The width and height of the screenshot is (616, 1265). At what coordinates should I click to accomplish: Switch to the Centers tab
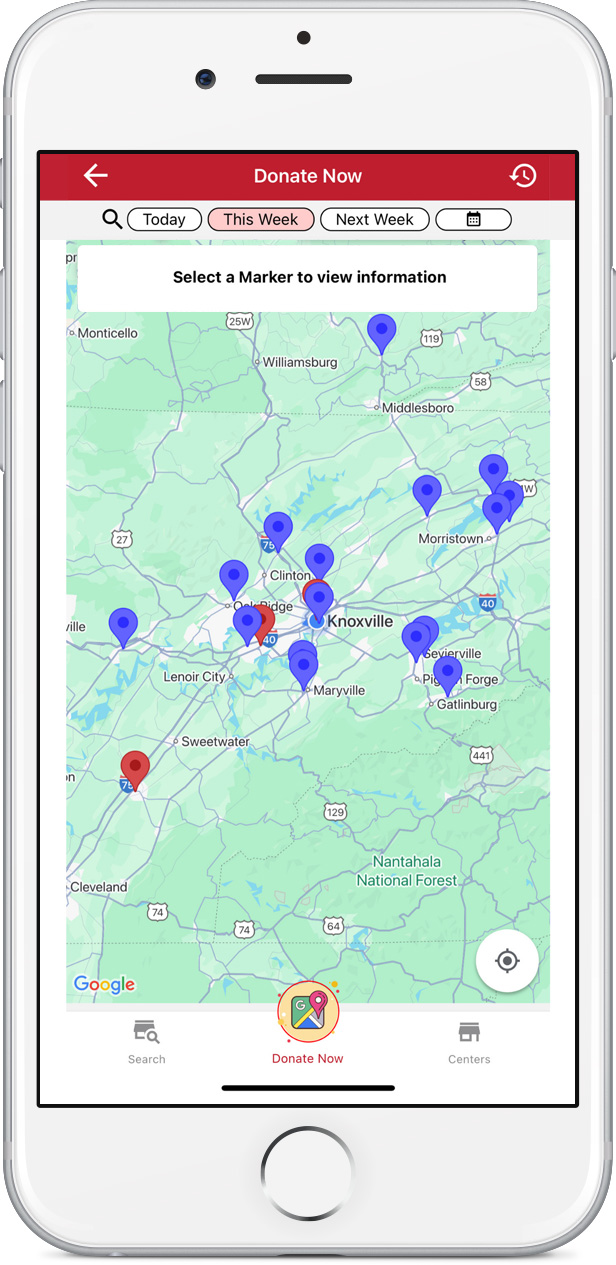(469, 1041)
